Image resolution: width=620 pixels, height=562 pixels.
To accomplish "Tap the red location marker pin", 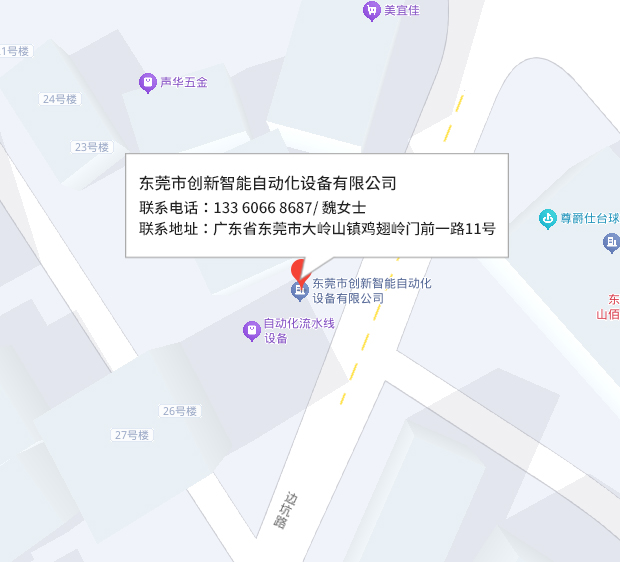I will [x=297, y=269].
